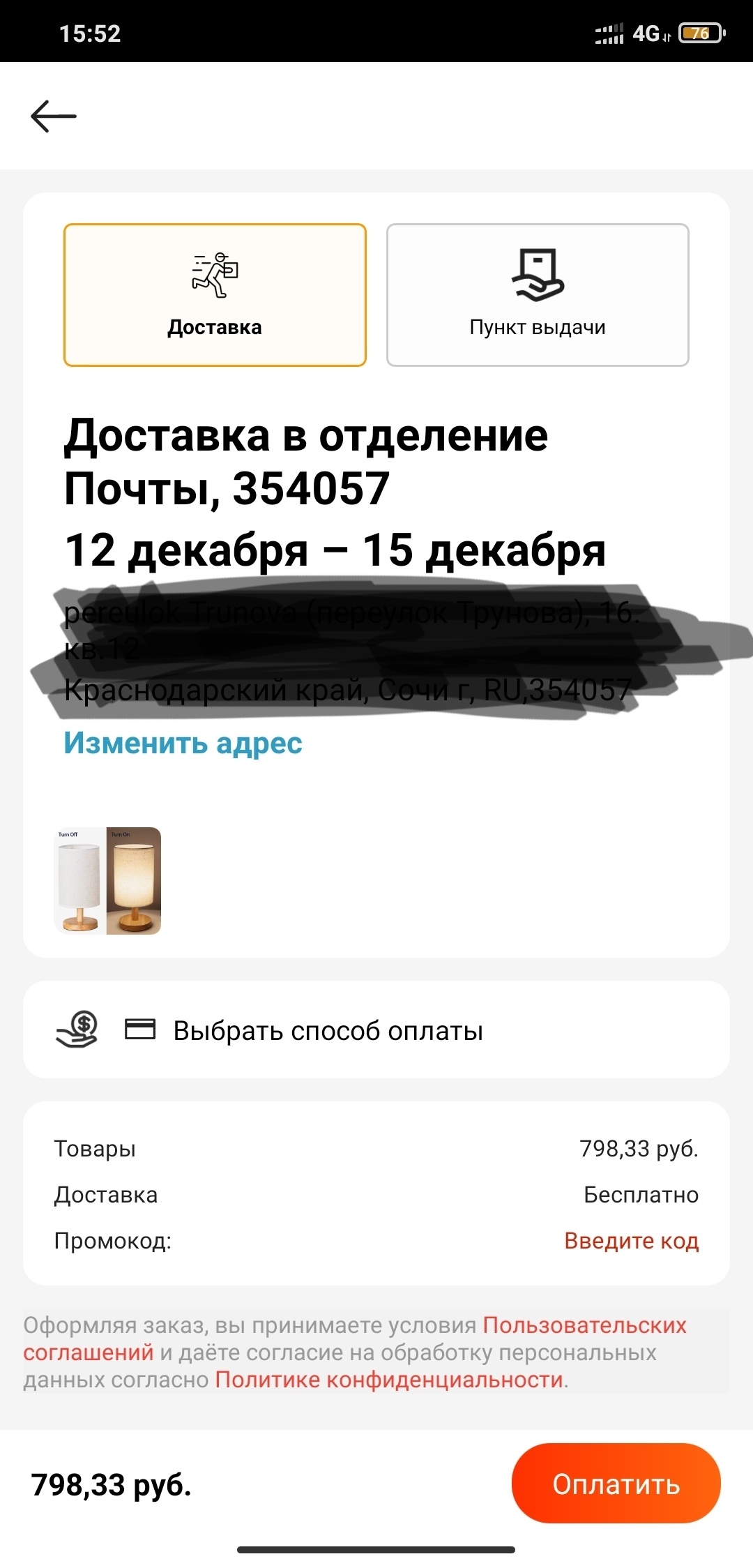Select the Доставка delivery option
The image size is (753, 1568).
coord(215,294)
